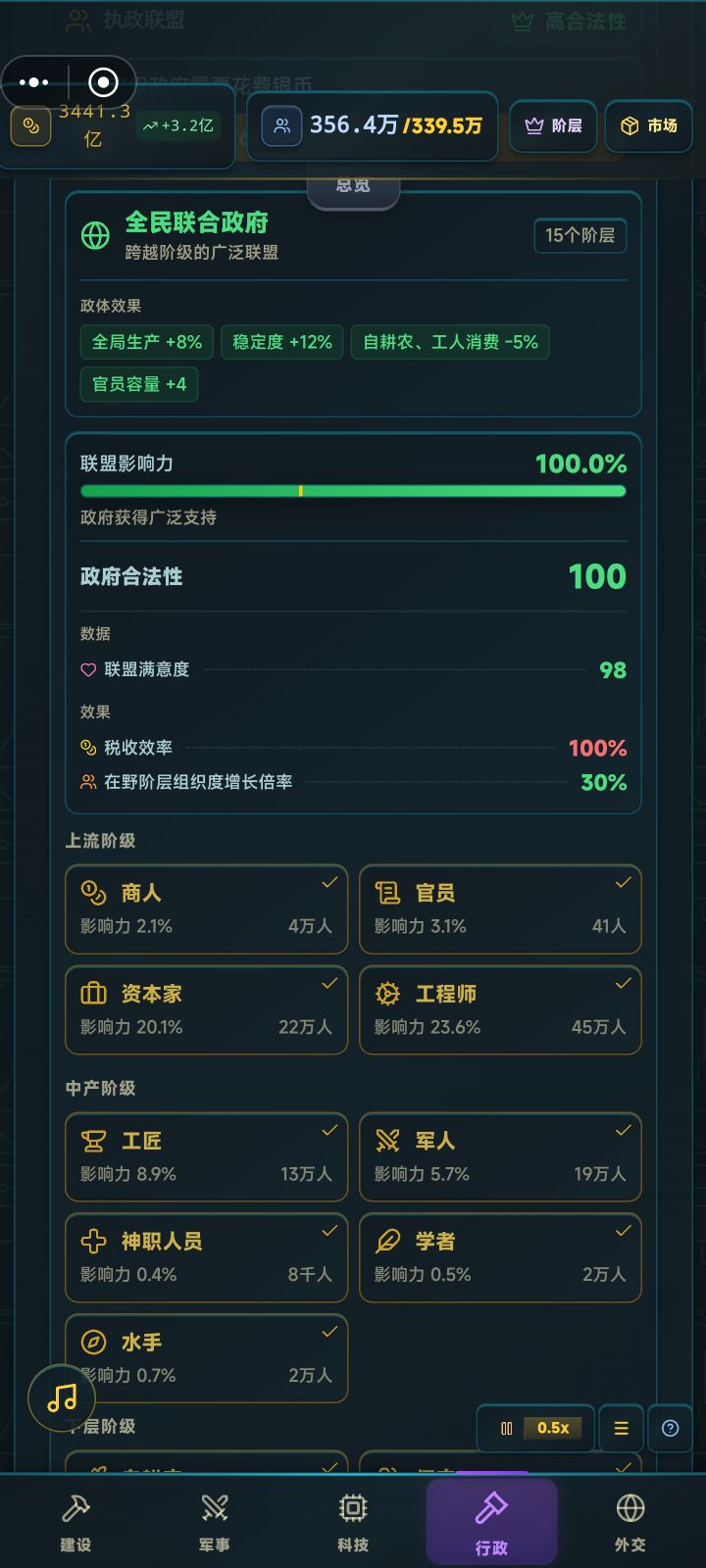Expand the 学者 class card
This screenshot has width=706, height=1568.
pos(500,1257)
